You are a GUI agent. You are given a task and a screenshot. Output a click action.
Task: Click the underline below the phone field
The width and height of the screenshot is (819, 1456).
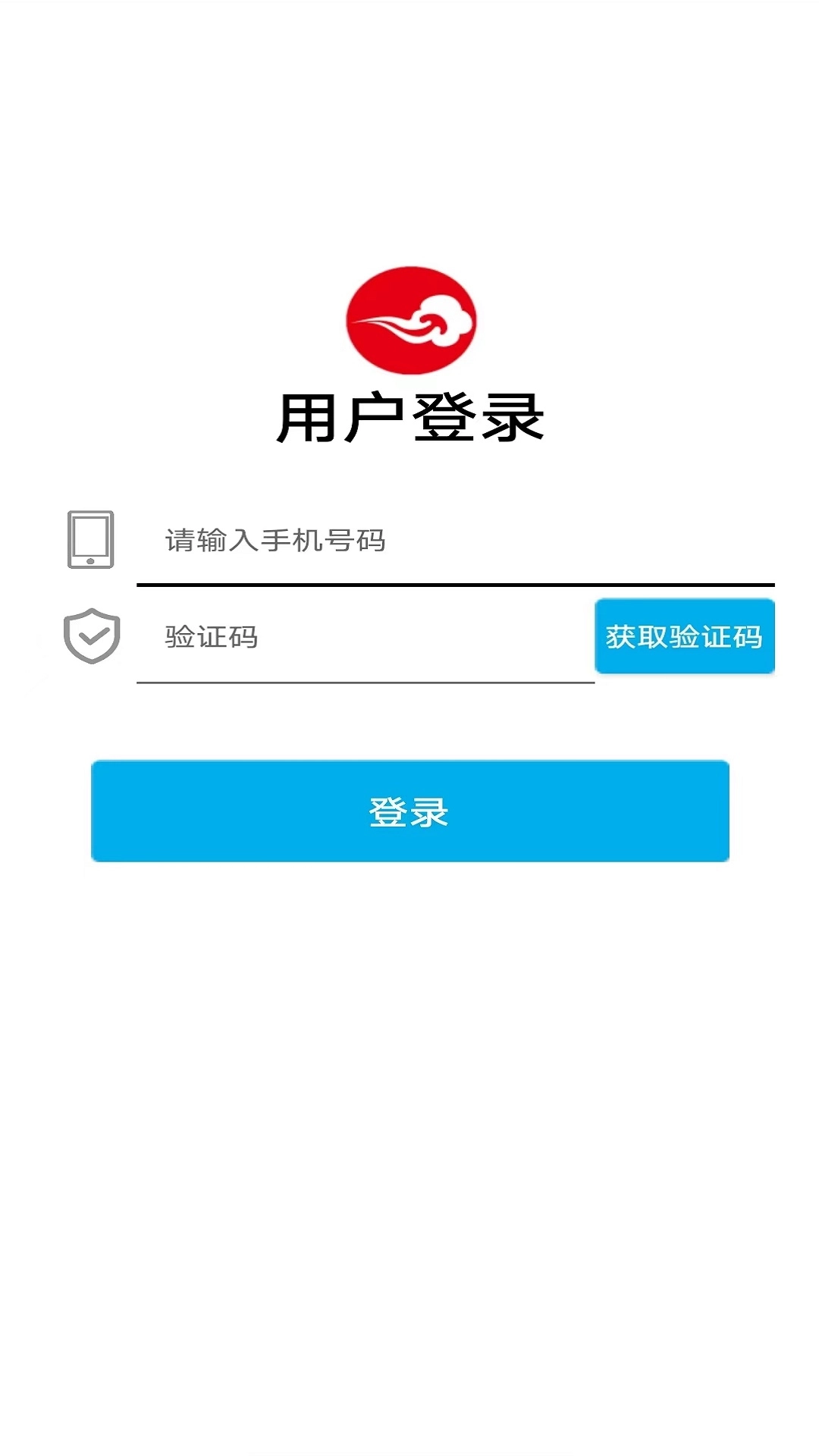455,584
